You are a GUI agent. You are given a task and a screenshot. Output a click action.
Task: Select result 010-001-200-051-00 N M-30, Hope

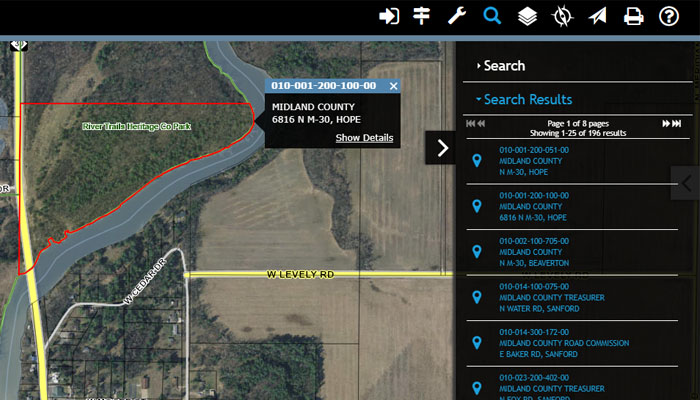(x=533, y=161)
